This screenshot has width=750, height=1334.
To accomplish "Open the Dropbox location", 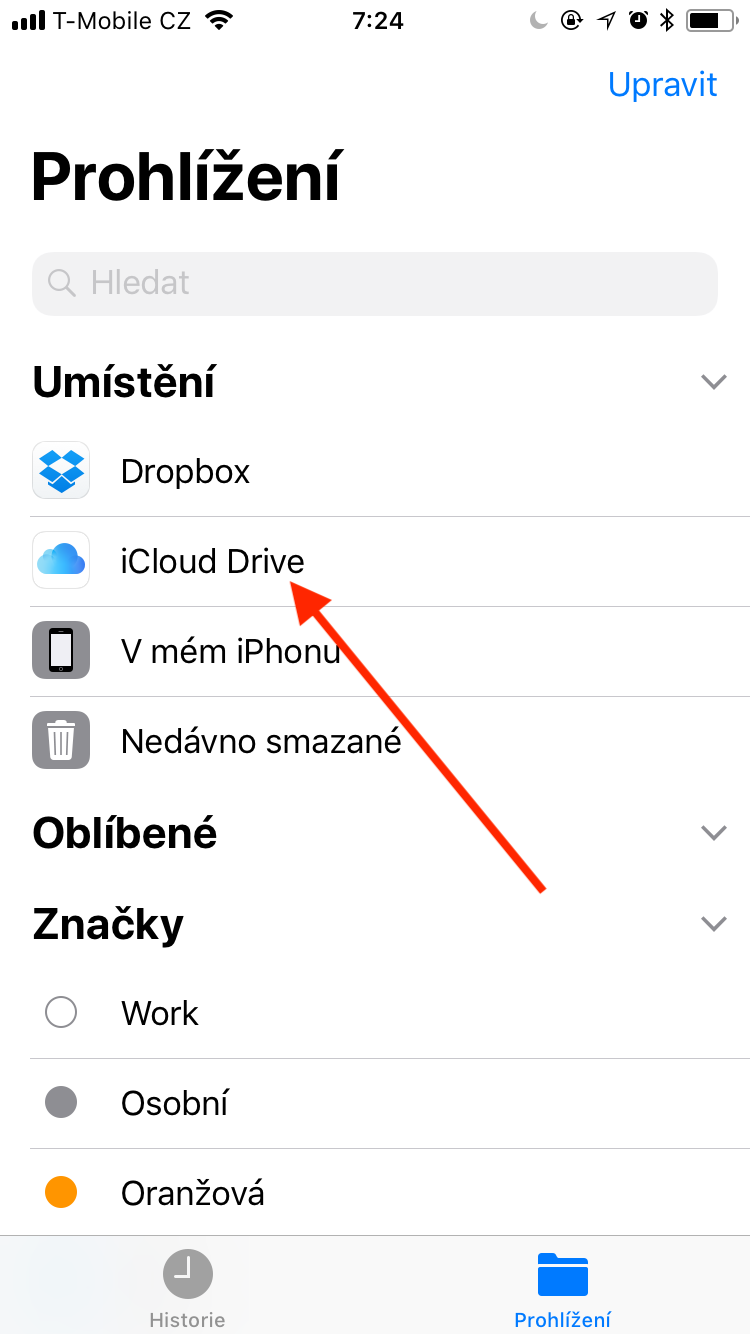I will tap(185, 471).
